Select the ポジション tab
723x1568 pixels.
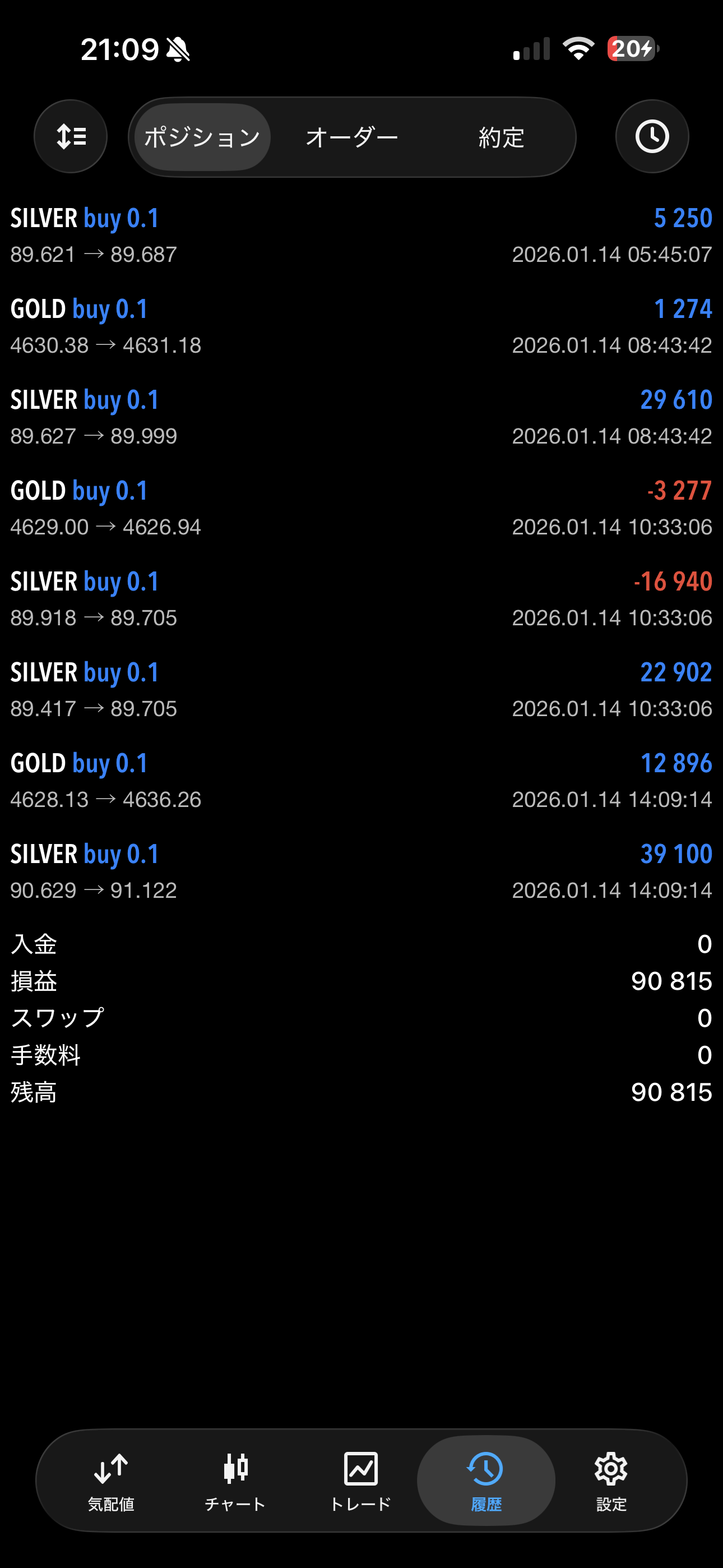[202, 137]
